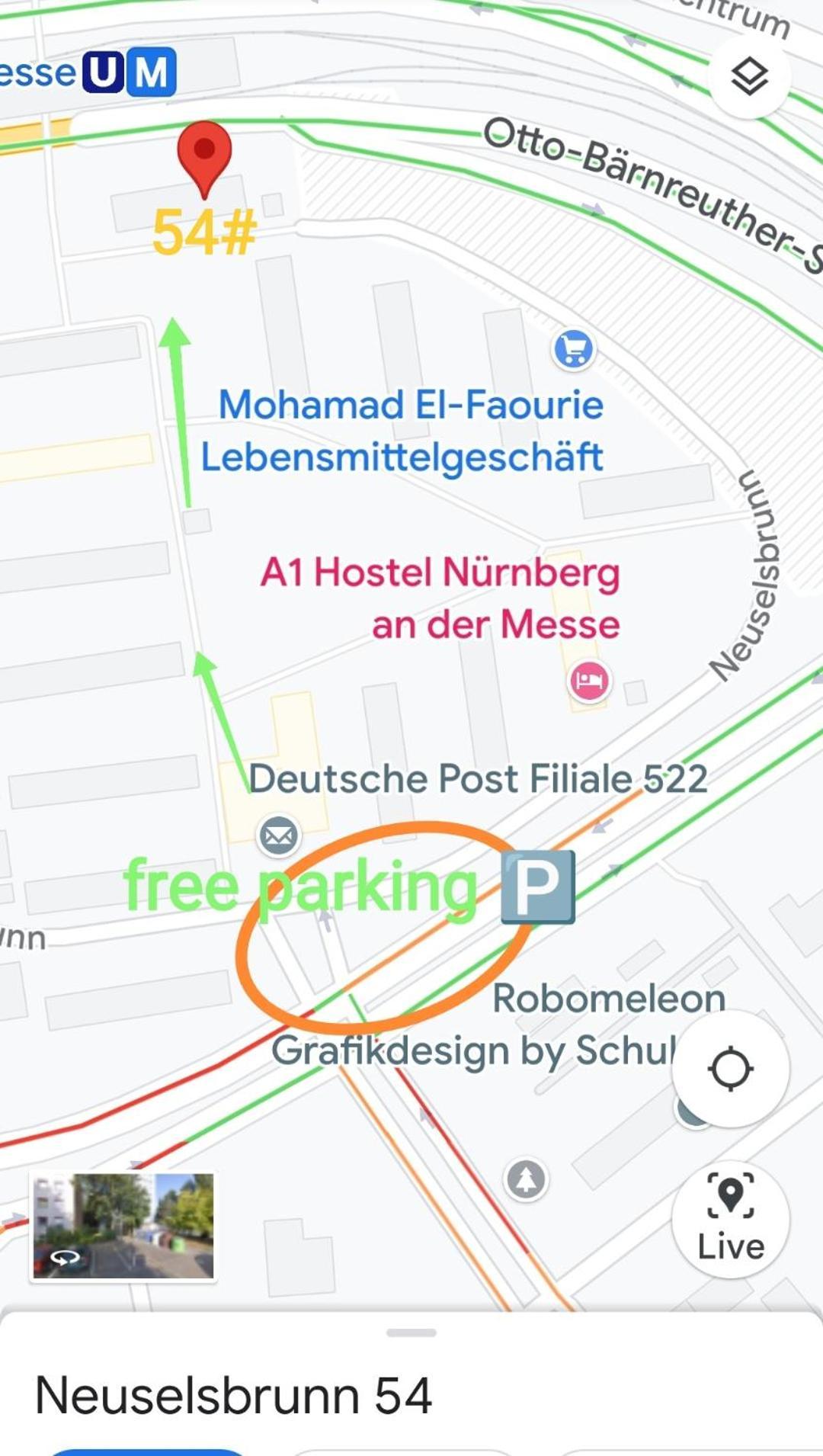Screen dimensions: 823x1456
Task: Expand the Neuselsbrunn 54 bottom sheet
Action: pos(411,1333)
